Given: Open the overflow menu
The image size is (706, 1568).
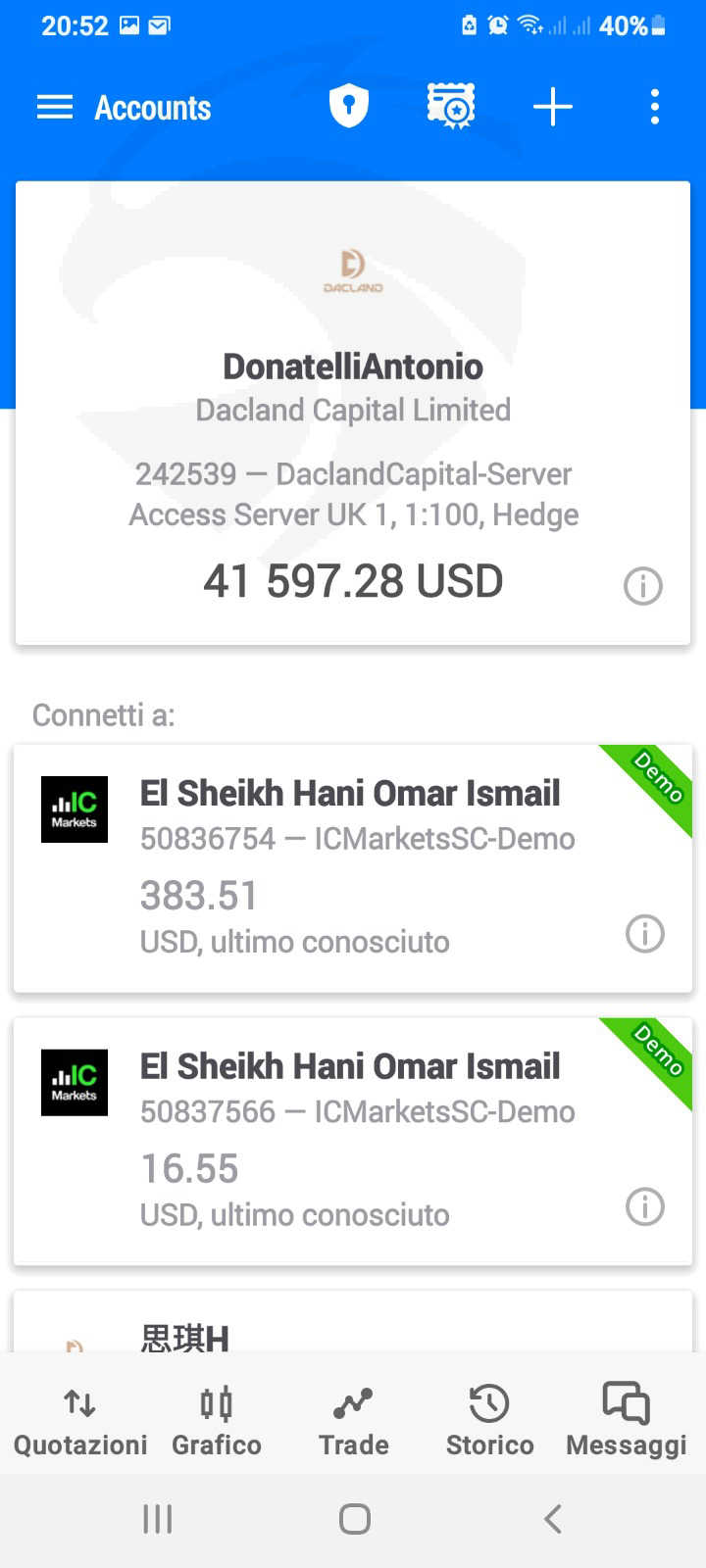Looking at the screenshot, I should tap(654, 107).
